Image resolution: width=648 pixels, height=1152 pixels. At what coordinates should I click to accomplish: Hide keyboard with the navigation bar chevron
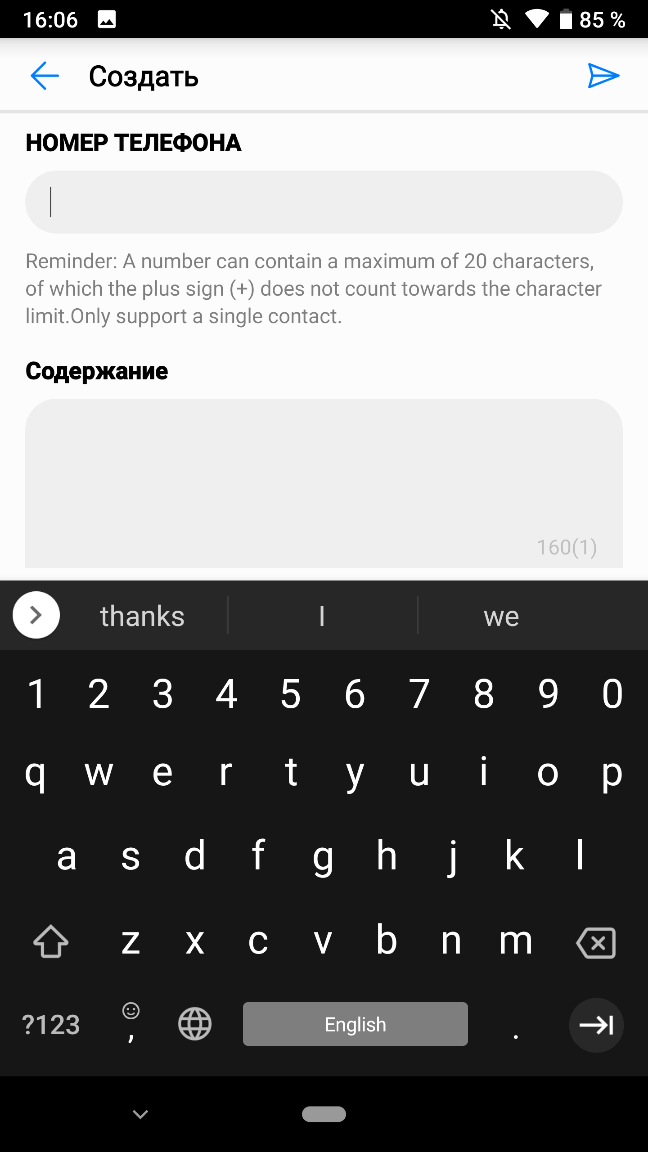coord(140,1114)
